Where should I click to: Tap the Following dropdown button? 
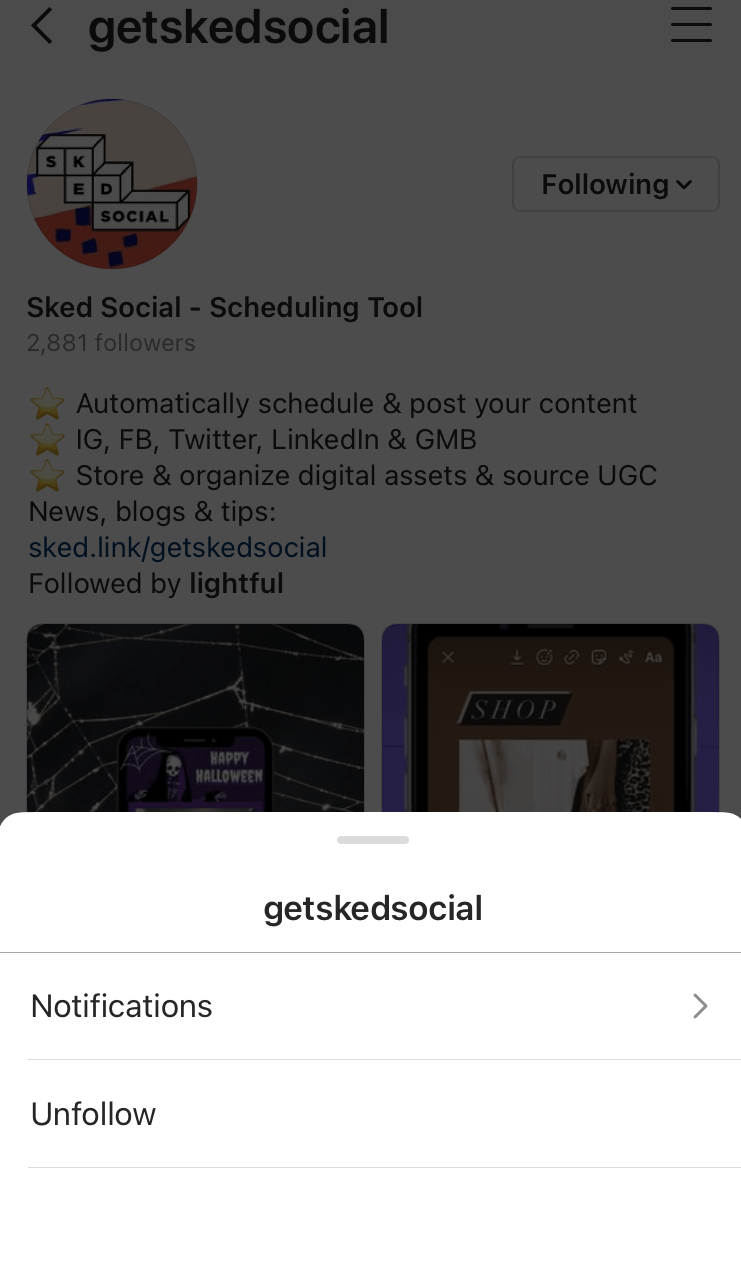coord(616,184)
